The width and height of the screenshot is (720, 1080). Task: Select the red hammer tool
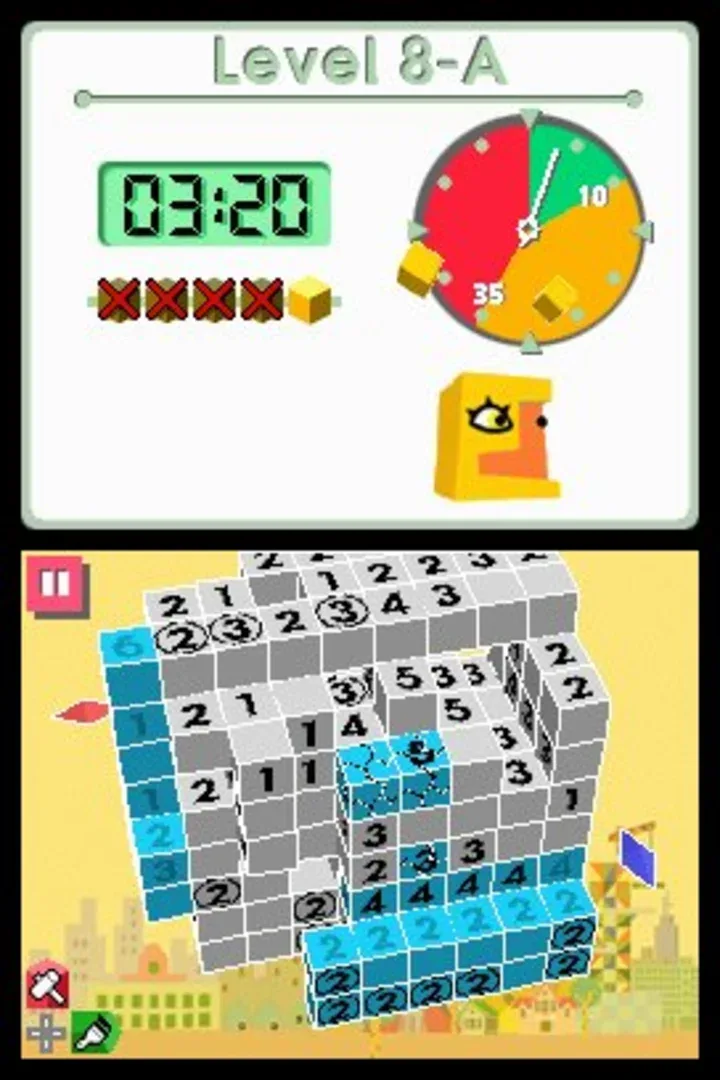pyautogui.click(x=48, y=986)
